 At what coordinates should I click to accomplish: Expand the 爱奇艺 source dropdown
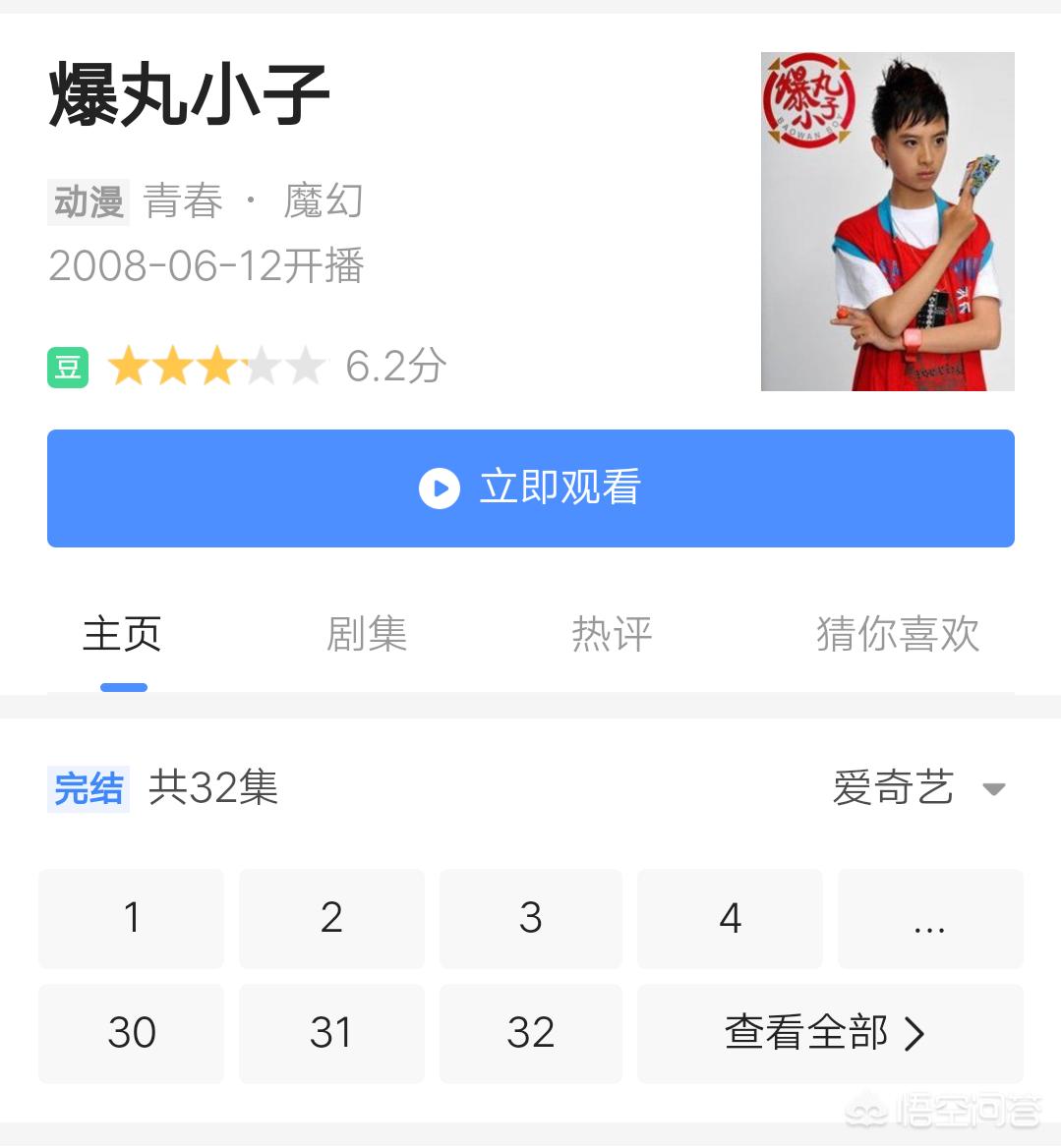point(918,788)
